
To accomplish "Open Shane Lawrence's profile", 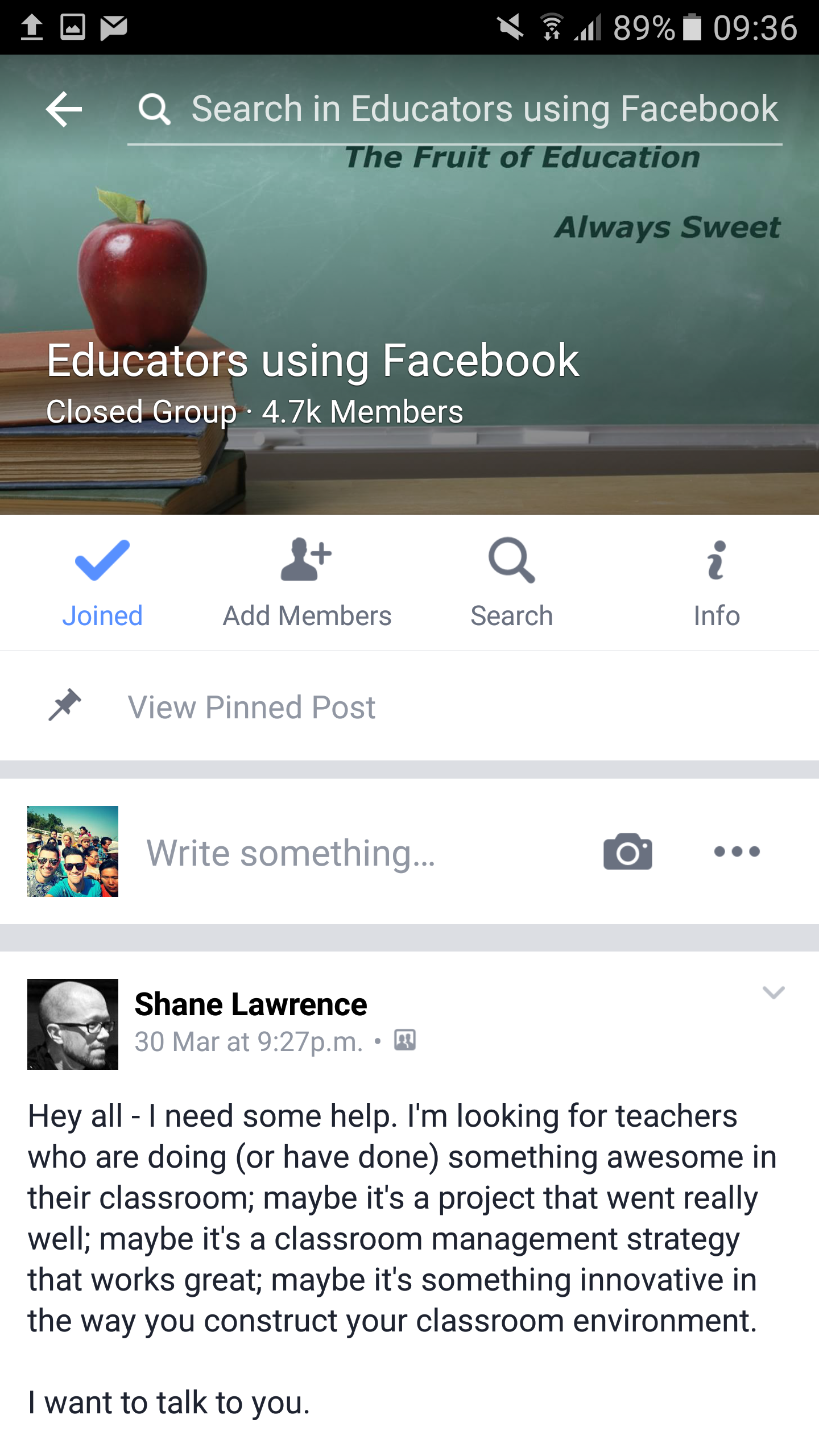I will click(x=251, y=1004).
